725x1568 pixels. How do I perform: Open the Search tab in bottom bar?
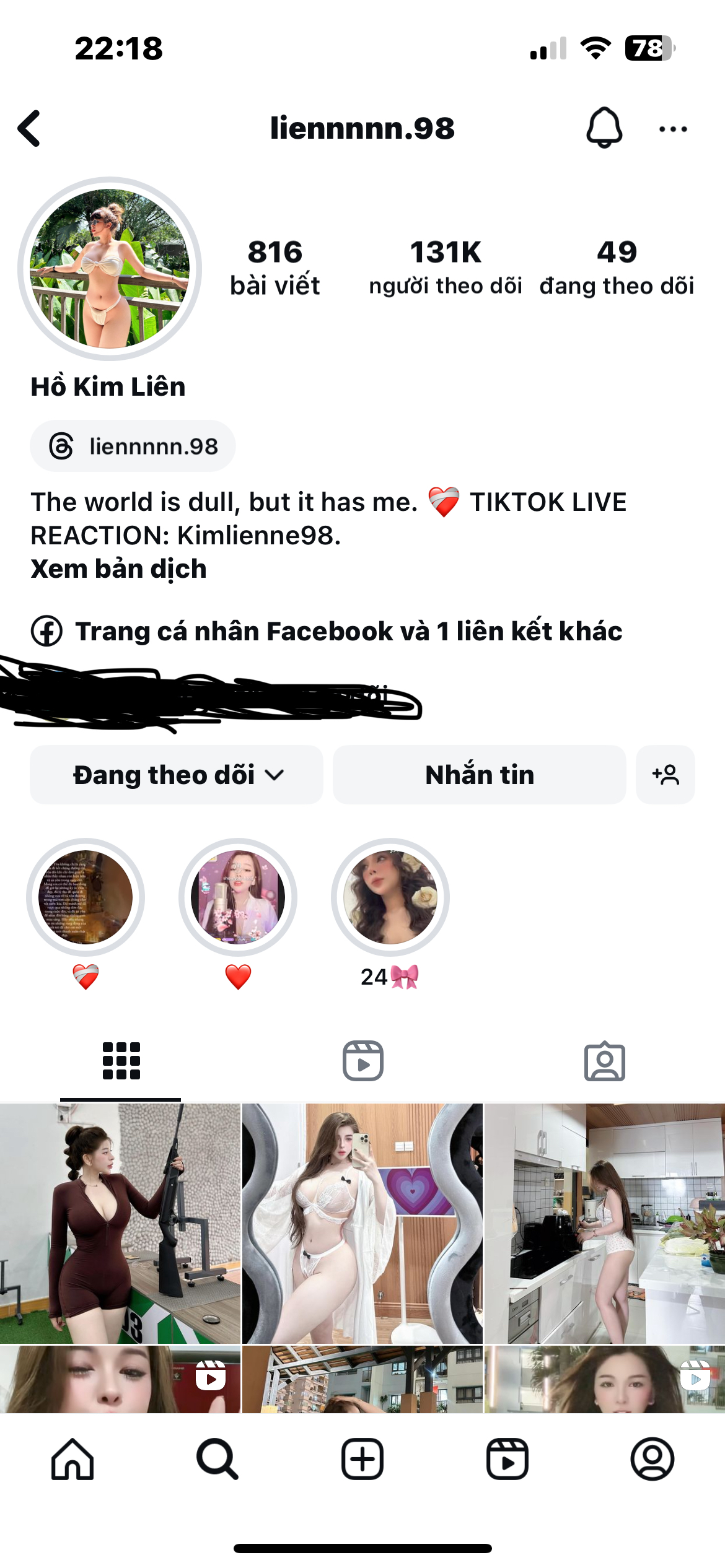click(x=217, y=1459)
